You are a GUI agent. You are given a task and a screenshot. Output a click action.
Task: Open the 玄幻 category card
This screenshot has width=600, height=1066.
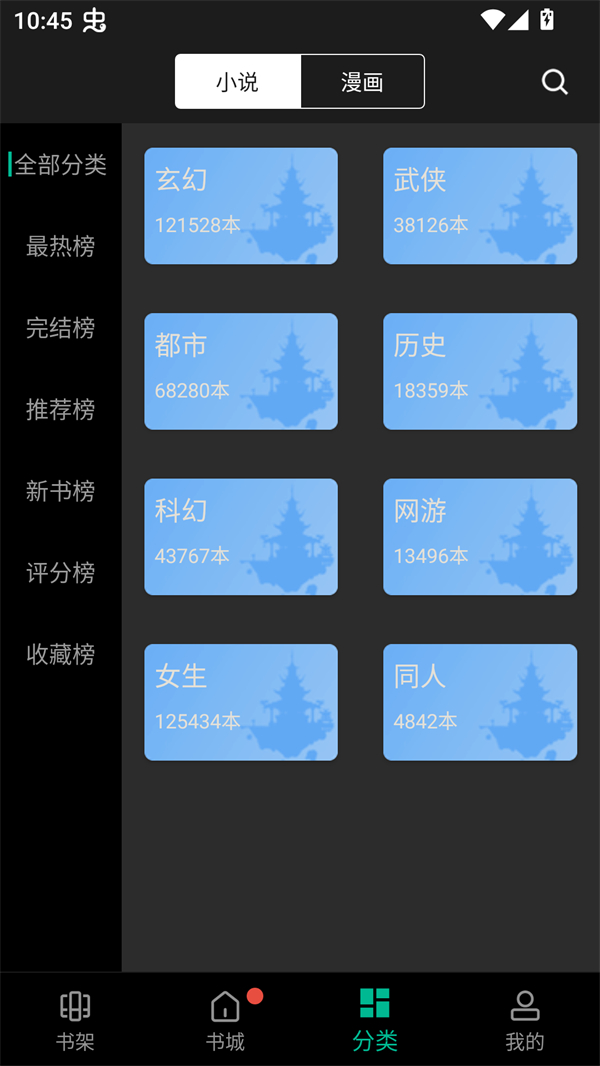tap(241, 206)
